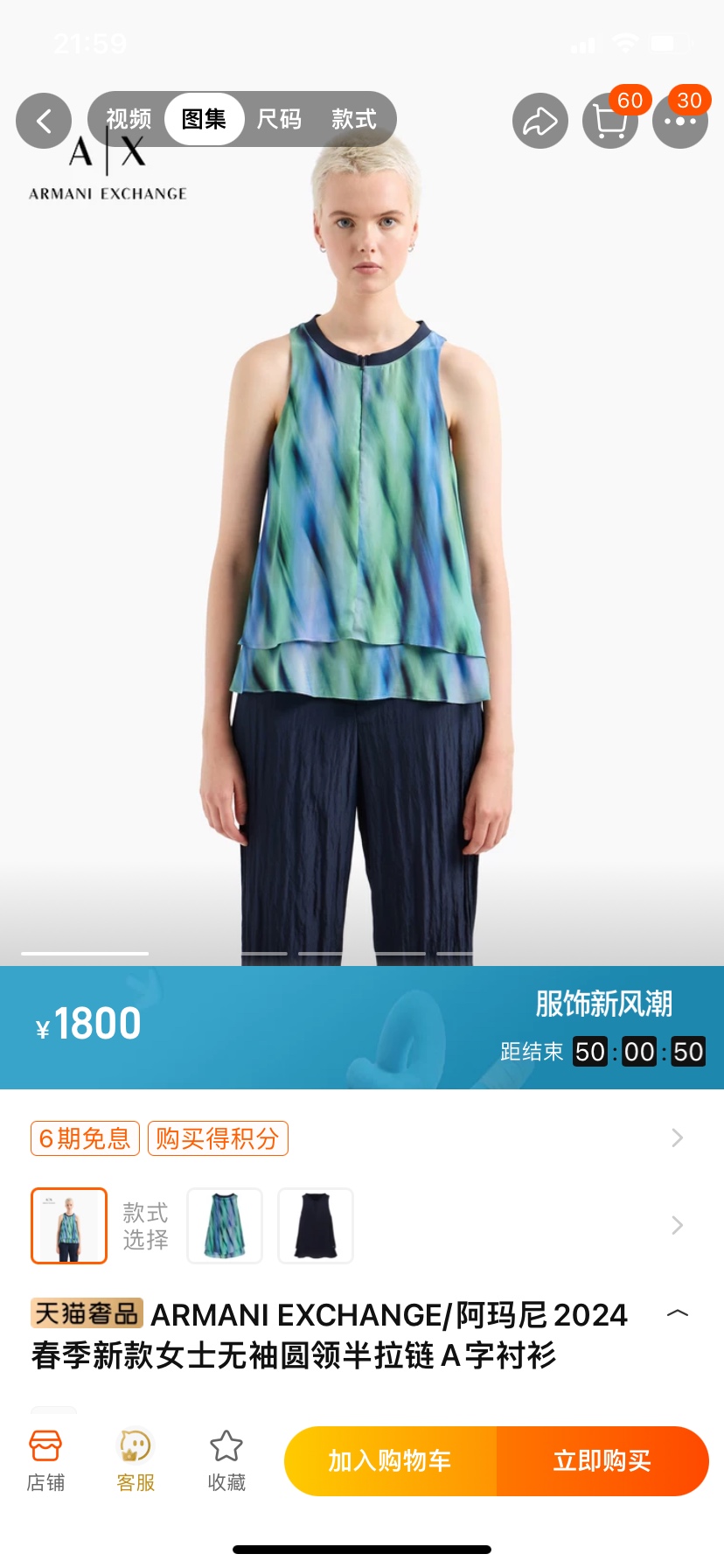Open the 6期免息 promotion details
Viewport: 724px width, 1568px height.
(85, 1138)
